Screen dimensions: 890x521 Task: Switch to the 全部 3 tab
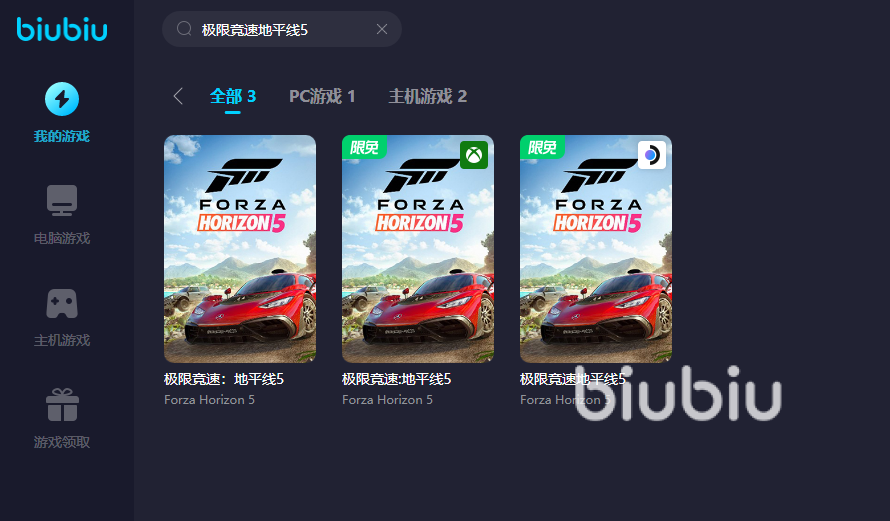point(233,96)
